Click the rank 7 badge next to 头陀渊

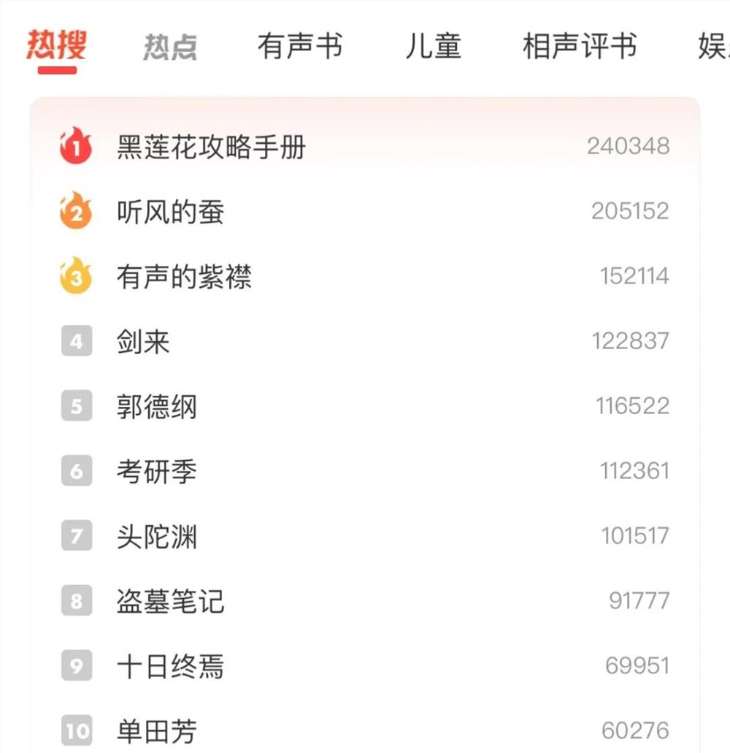(75, 536)
